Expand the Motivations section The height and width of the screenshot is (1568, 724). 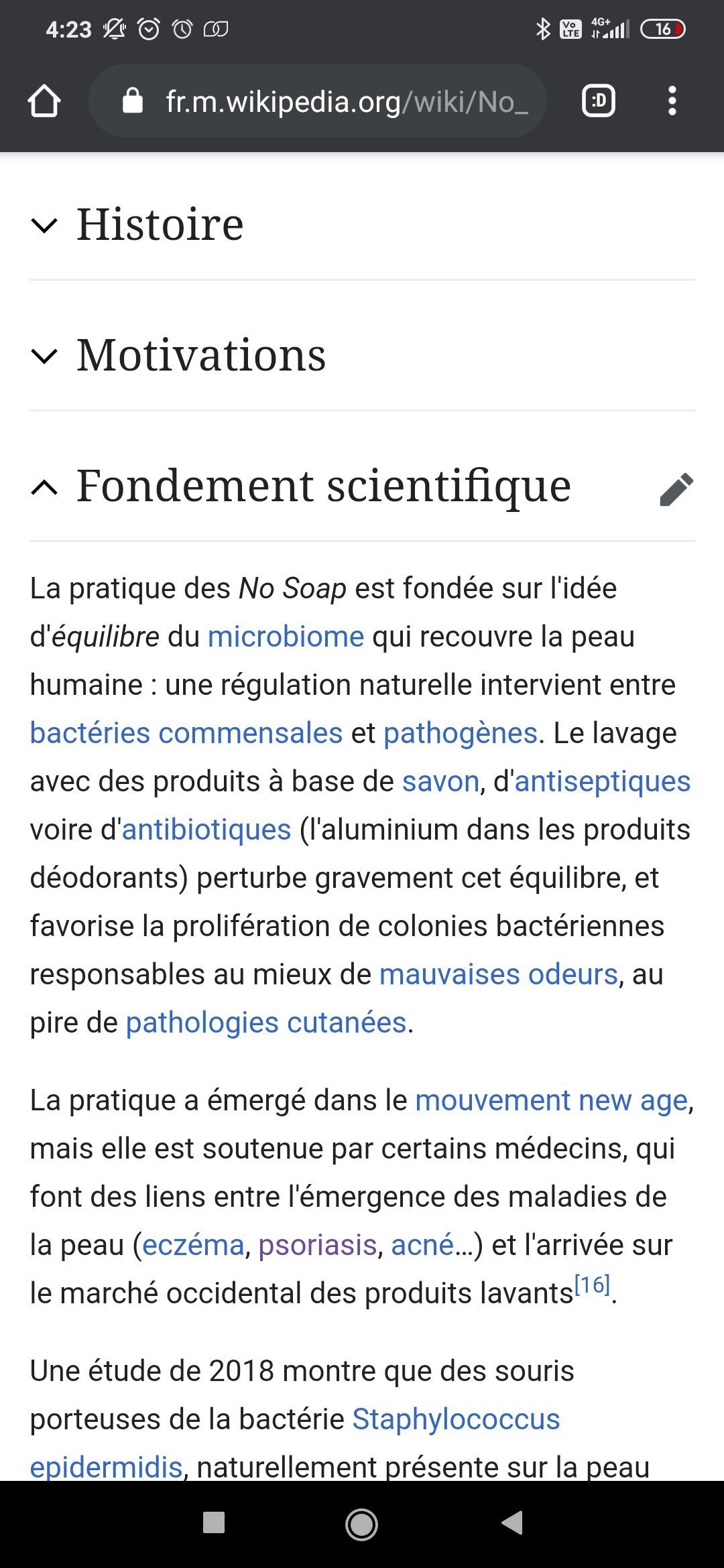362,354
